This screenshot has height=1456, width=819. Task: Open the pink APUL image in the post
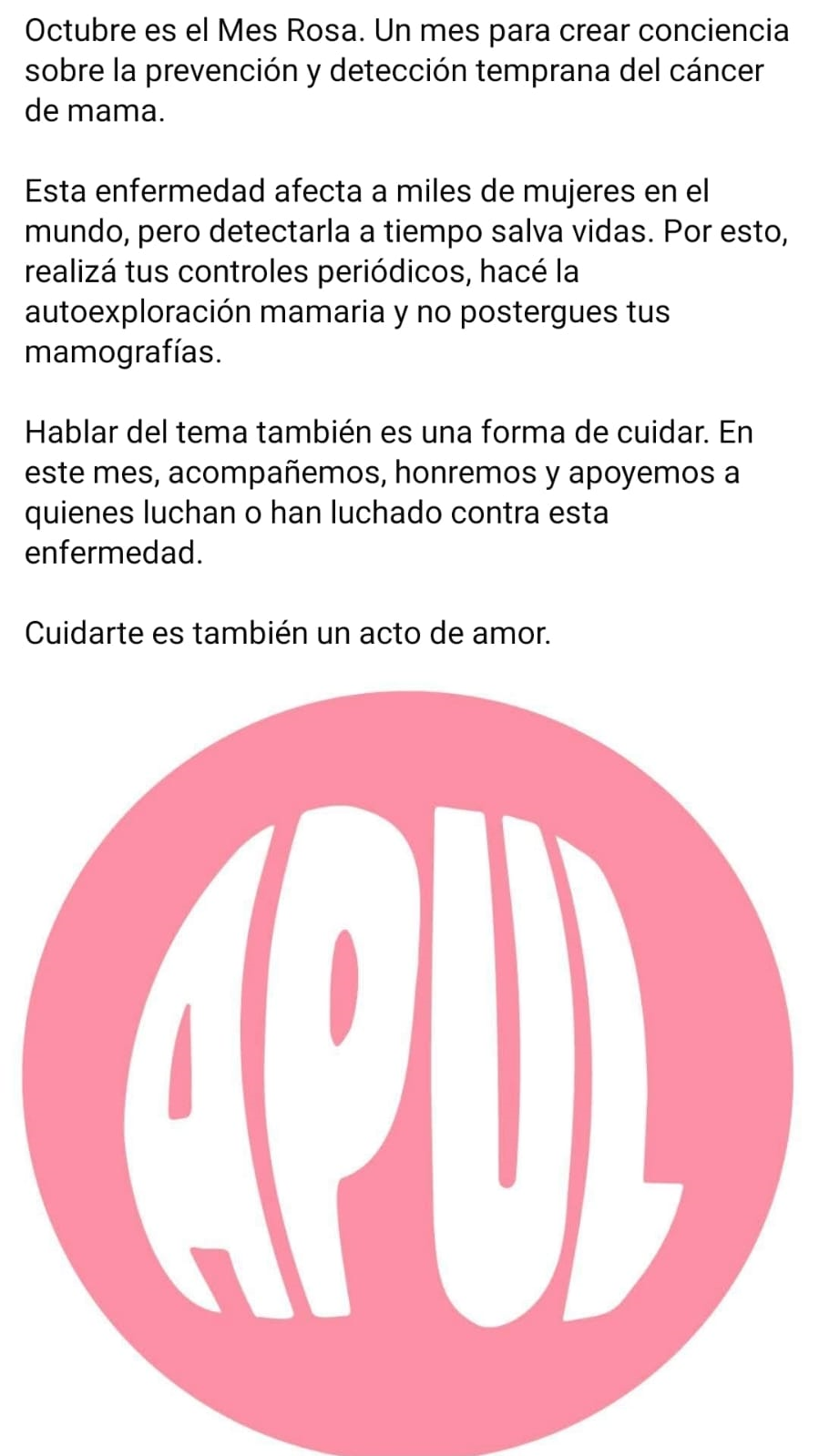point(409,1074)
